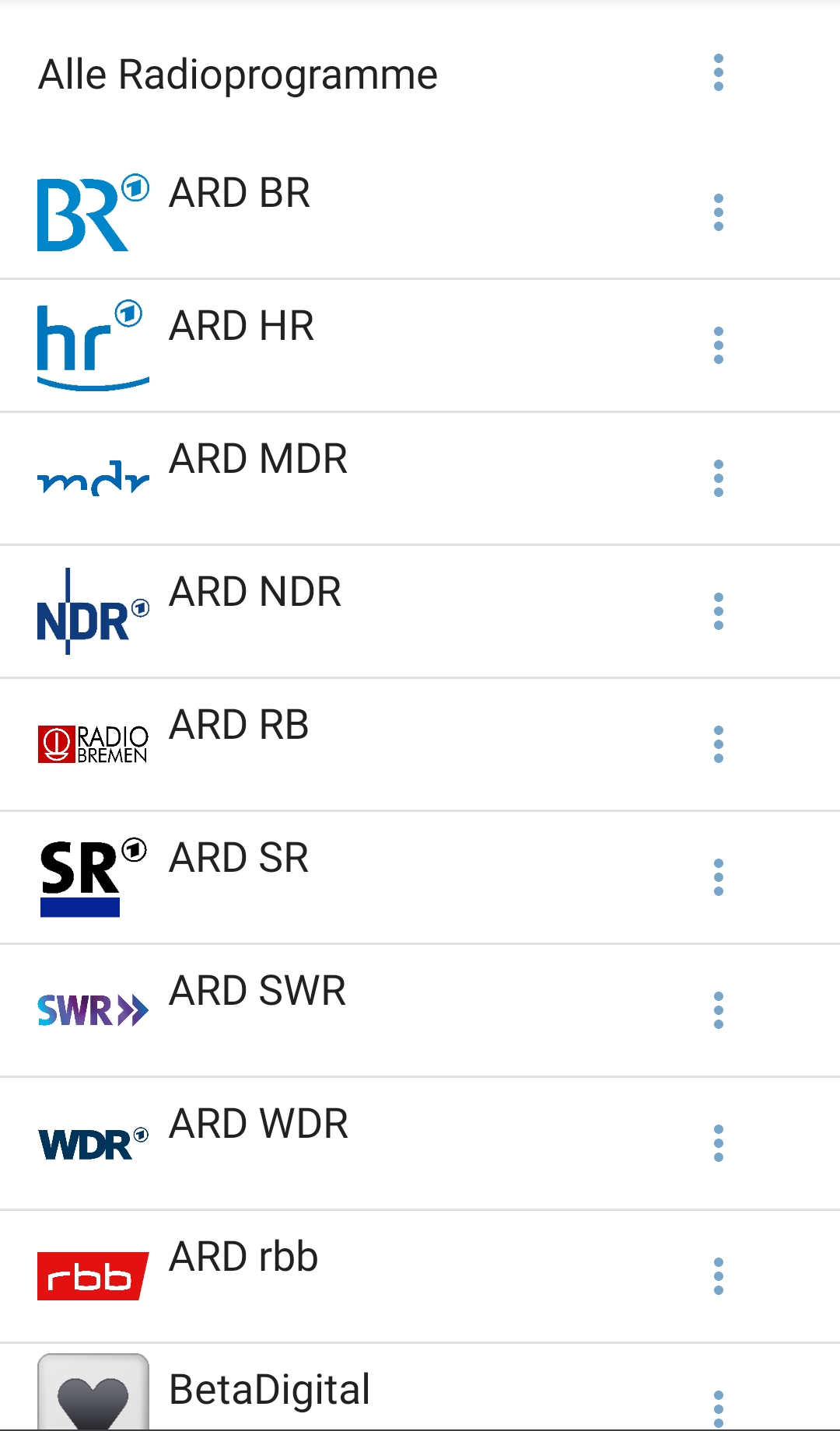840x1431 pixels.
Task: Show options menu for ARD HR
Action: pos(719,345)
